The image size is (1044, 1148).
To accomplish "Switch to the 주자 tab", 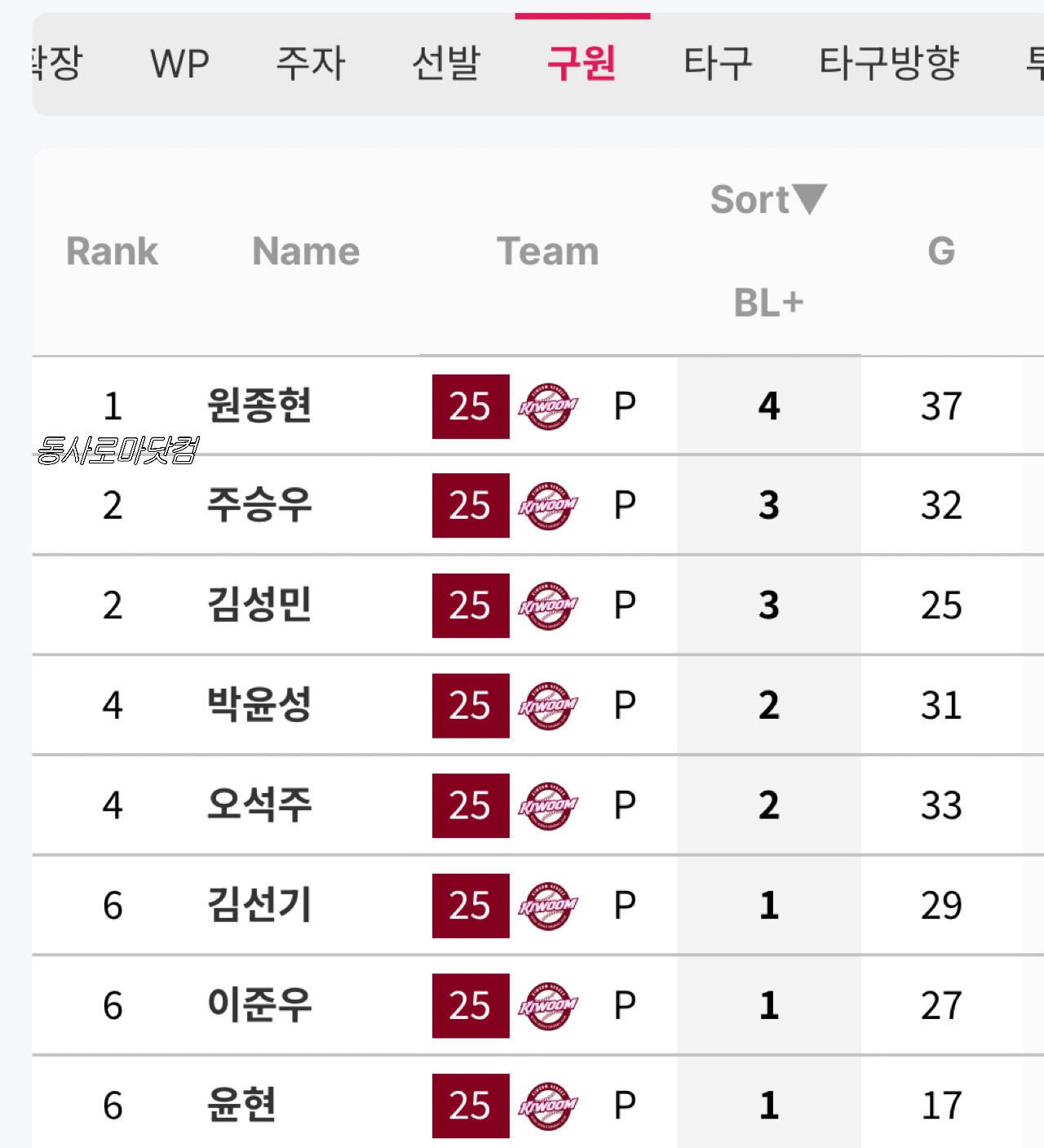I will [x=311, y=64].
